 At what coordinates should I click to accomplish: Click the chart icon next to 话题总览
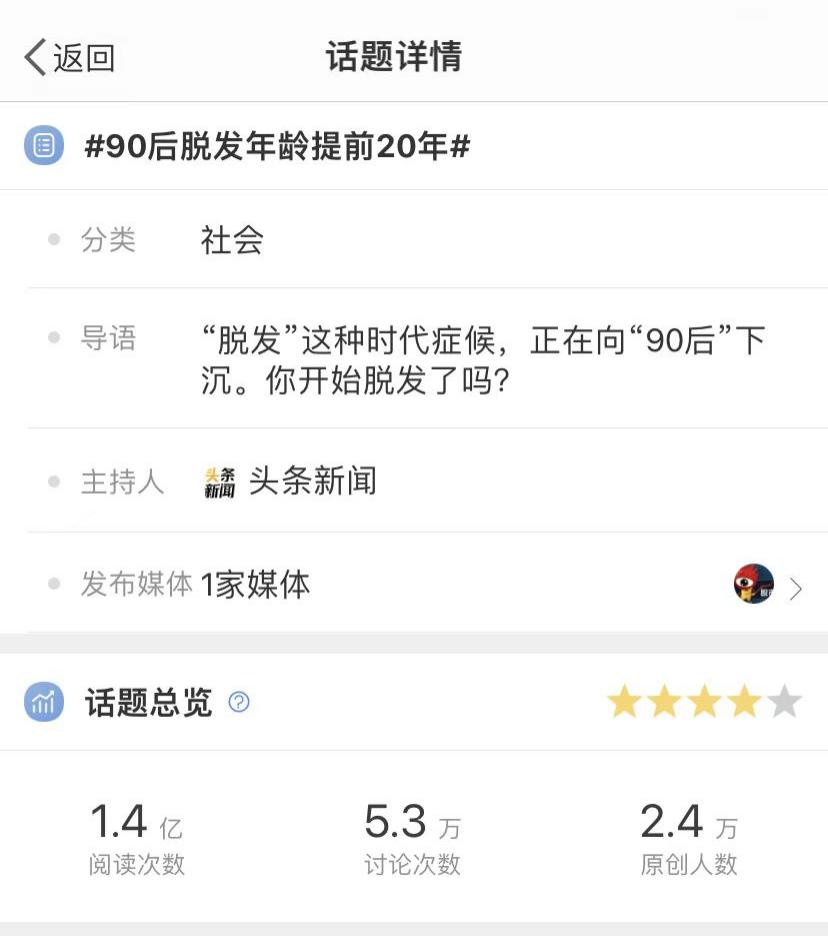coord(41,703)
